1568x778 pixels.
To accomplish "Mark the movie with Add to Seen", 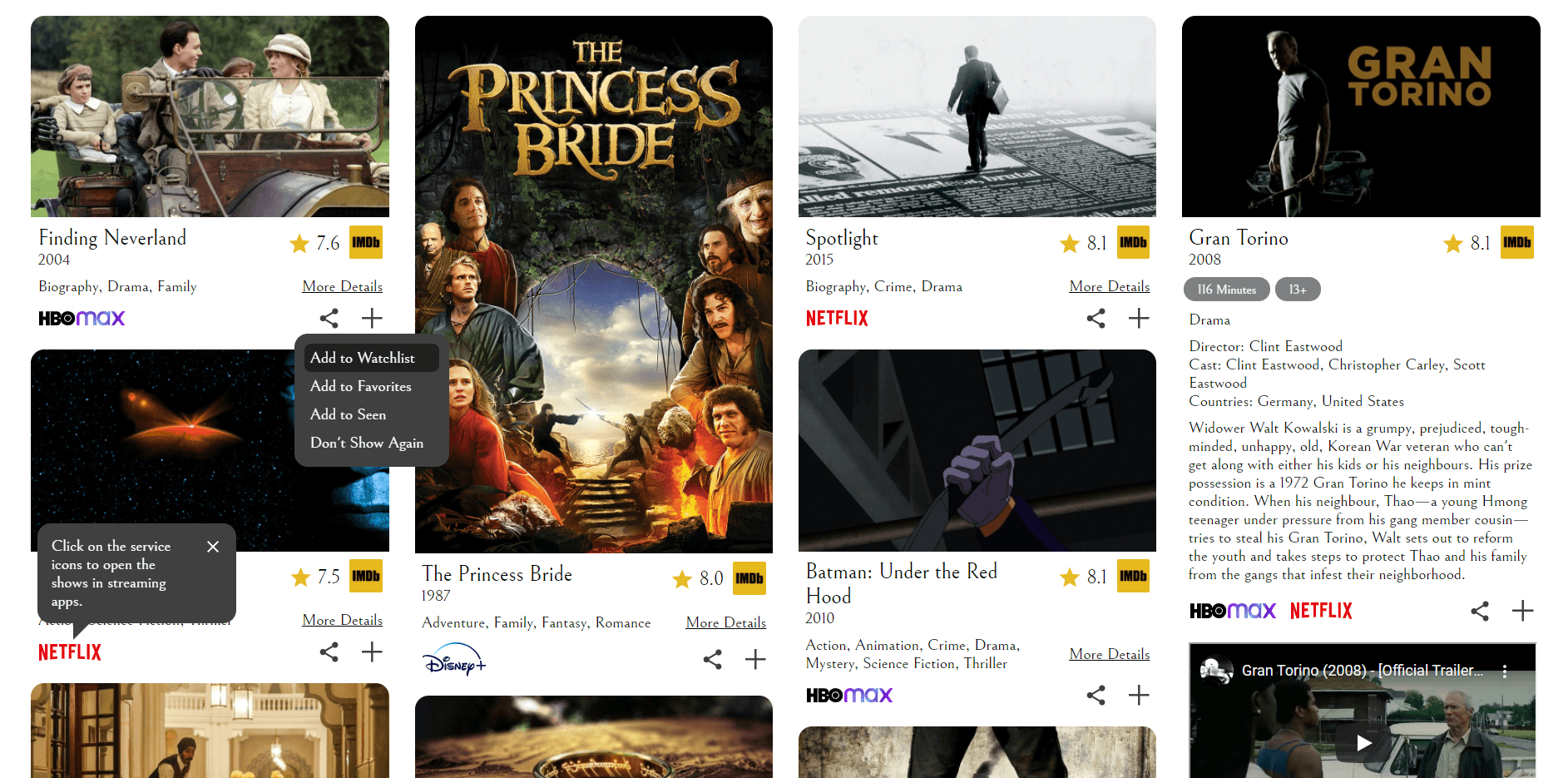I will [348, 414].
